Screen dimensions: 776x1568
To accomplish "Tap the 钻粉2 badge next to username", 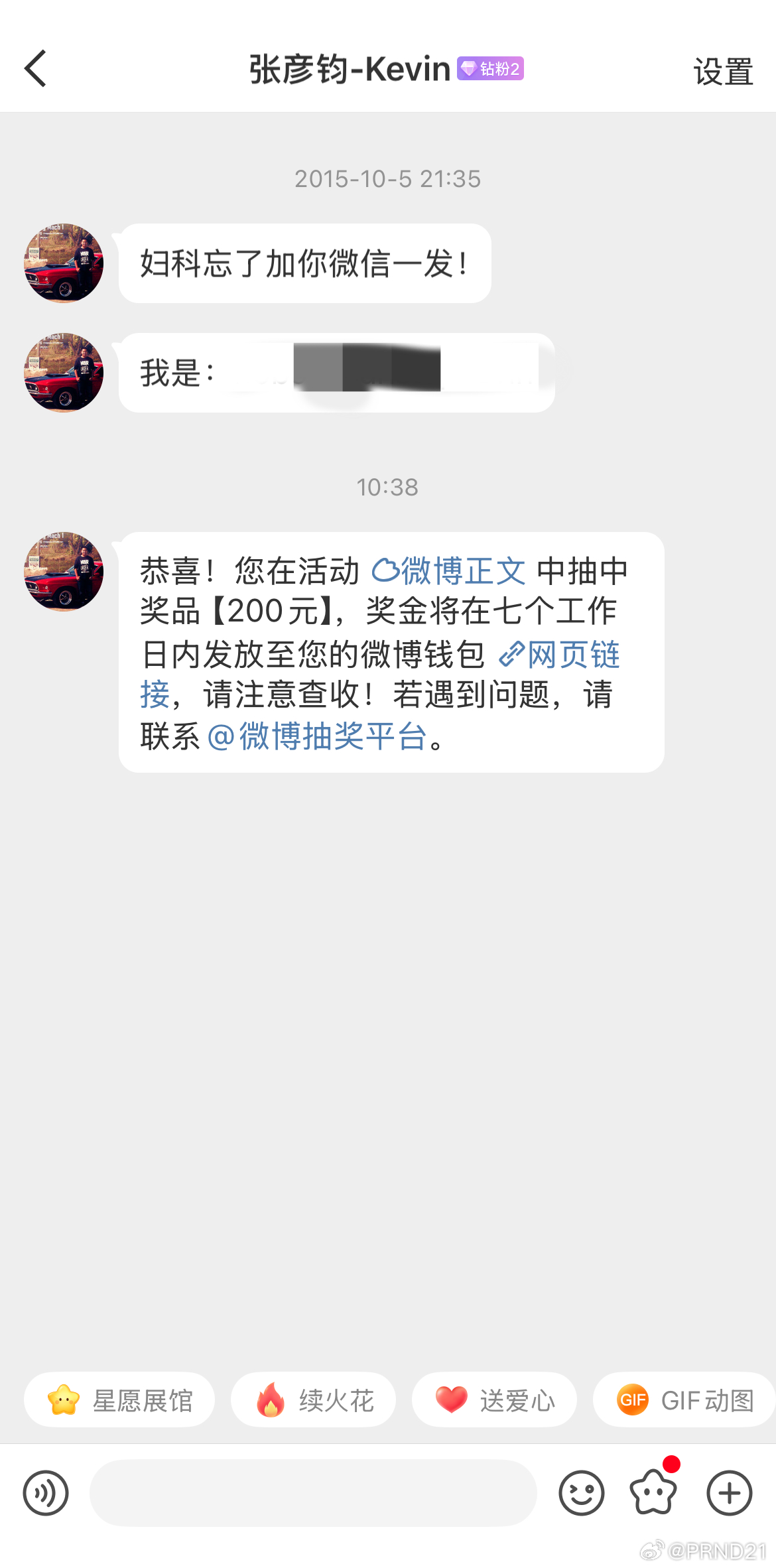I will (491, 67).
